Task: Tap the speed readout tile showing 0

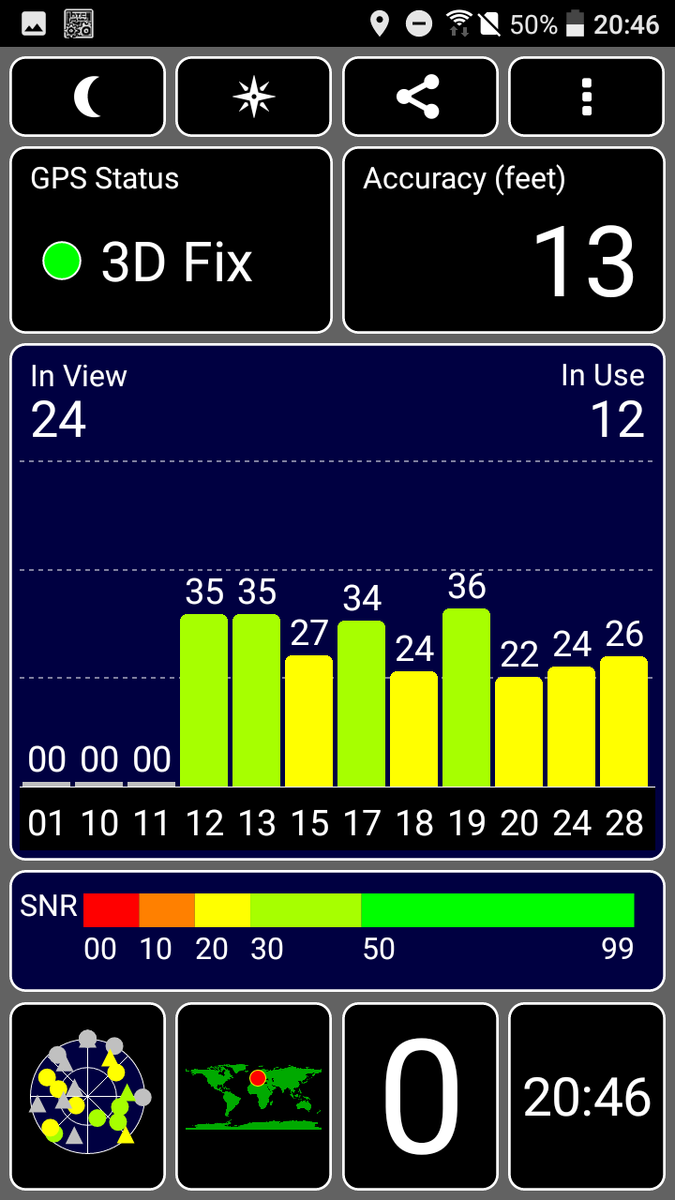Action: pyautogui.click(x=420, y=1096)
